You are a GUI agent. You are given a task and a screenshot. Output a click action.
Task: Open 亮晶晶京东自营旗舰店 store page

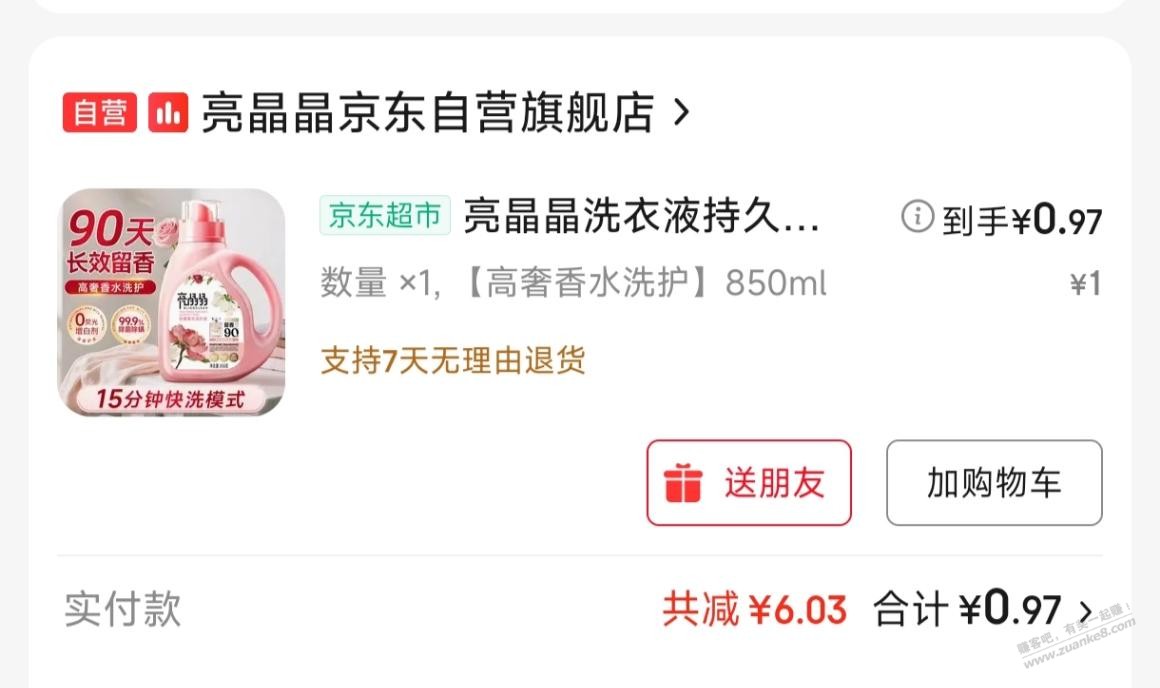point(428,112)
